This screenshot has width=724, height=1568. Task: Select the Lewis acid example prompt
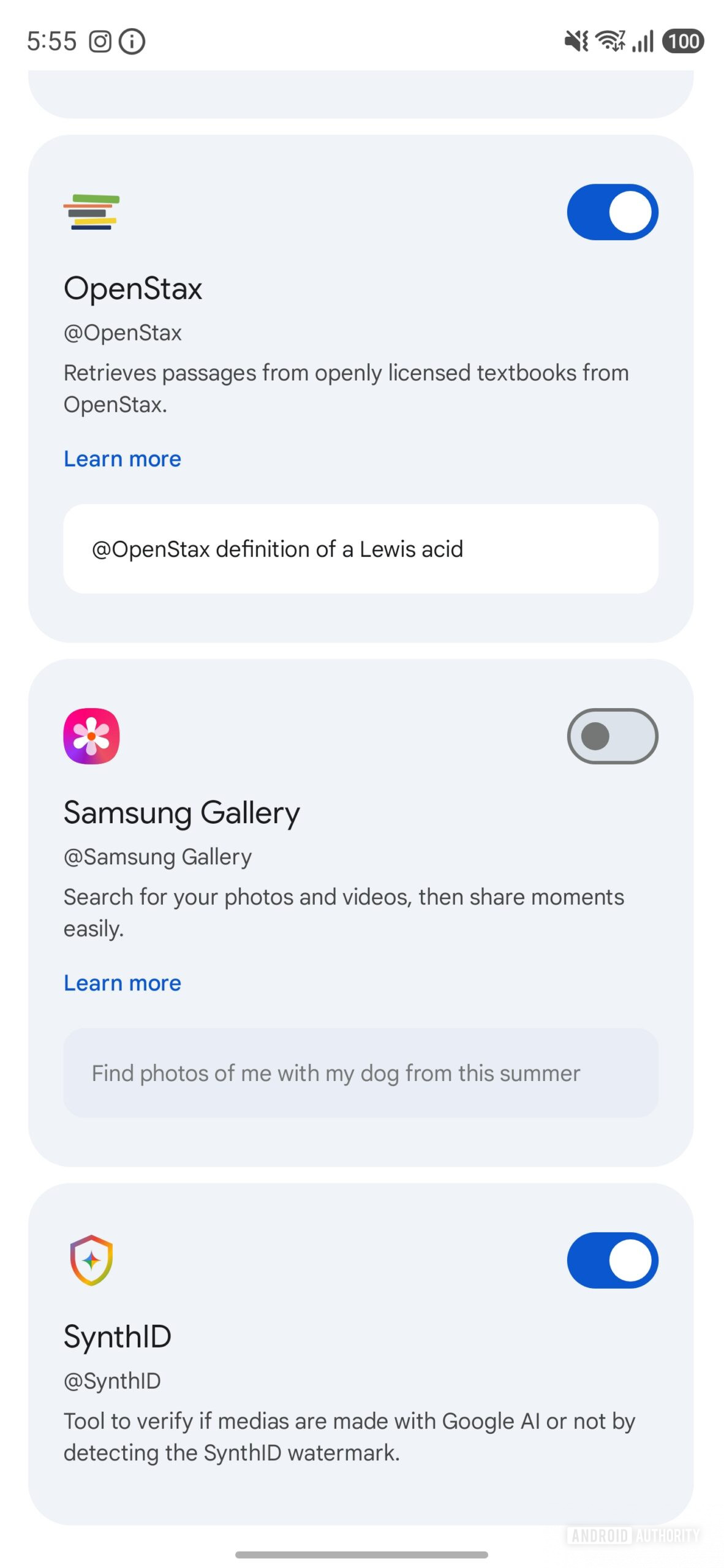point(361,549)
